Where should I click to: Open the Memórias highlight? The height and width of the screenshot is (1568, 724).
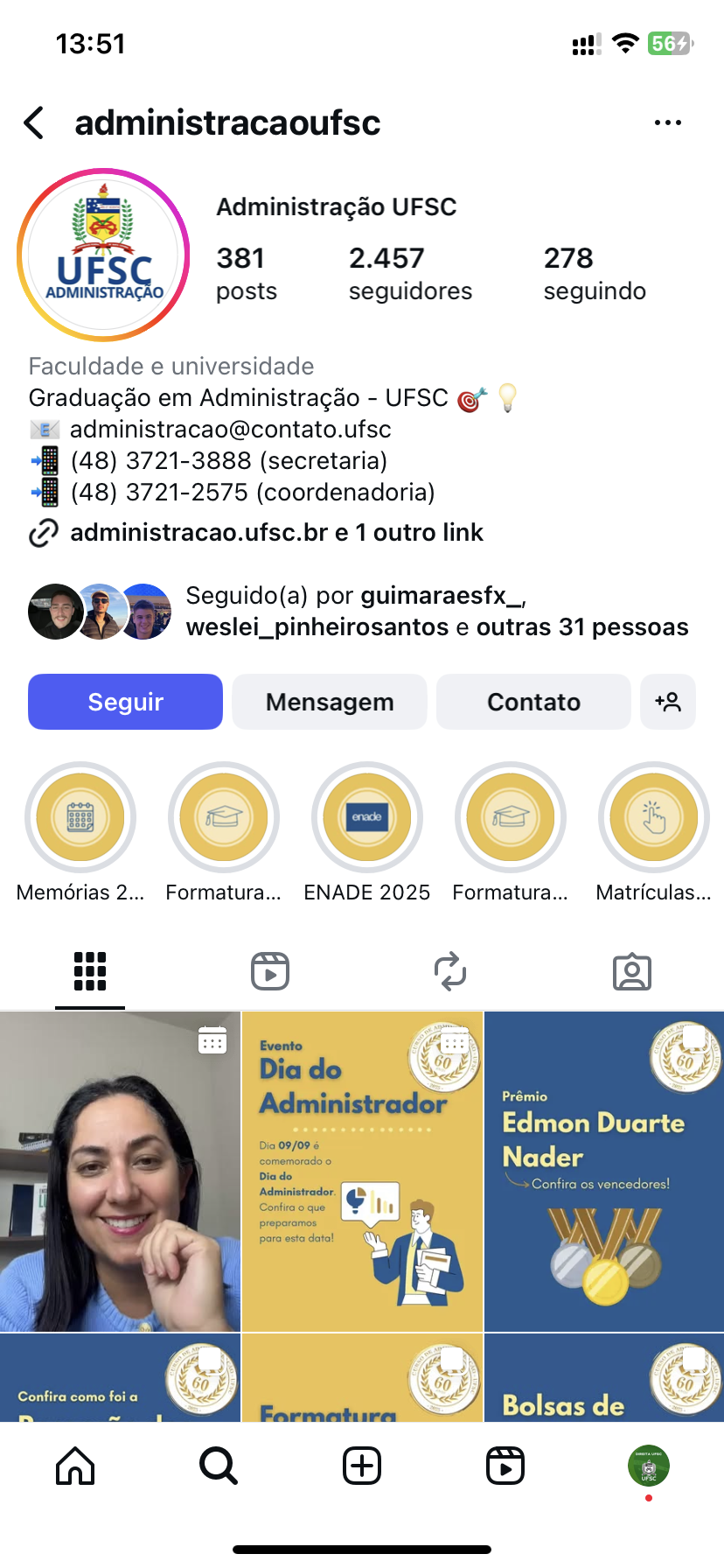[x=80, y=817]
